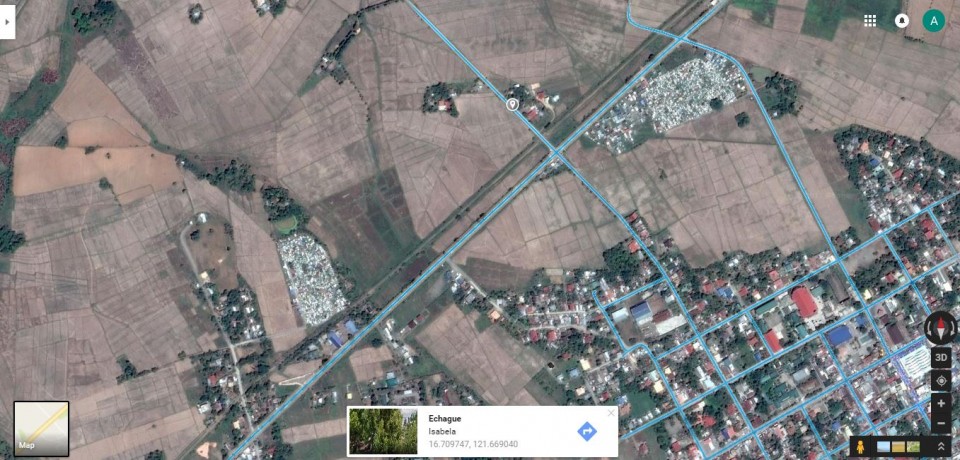This screenshot has width=960, height=460.
Task: Close the Echague info card
Action: [611, 413]
